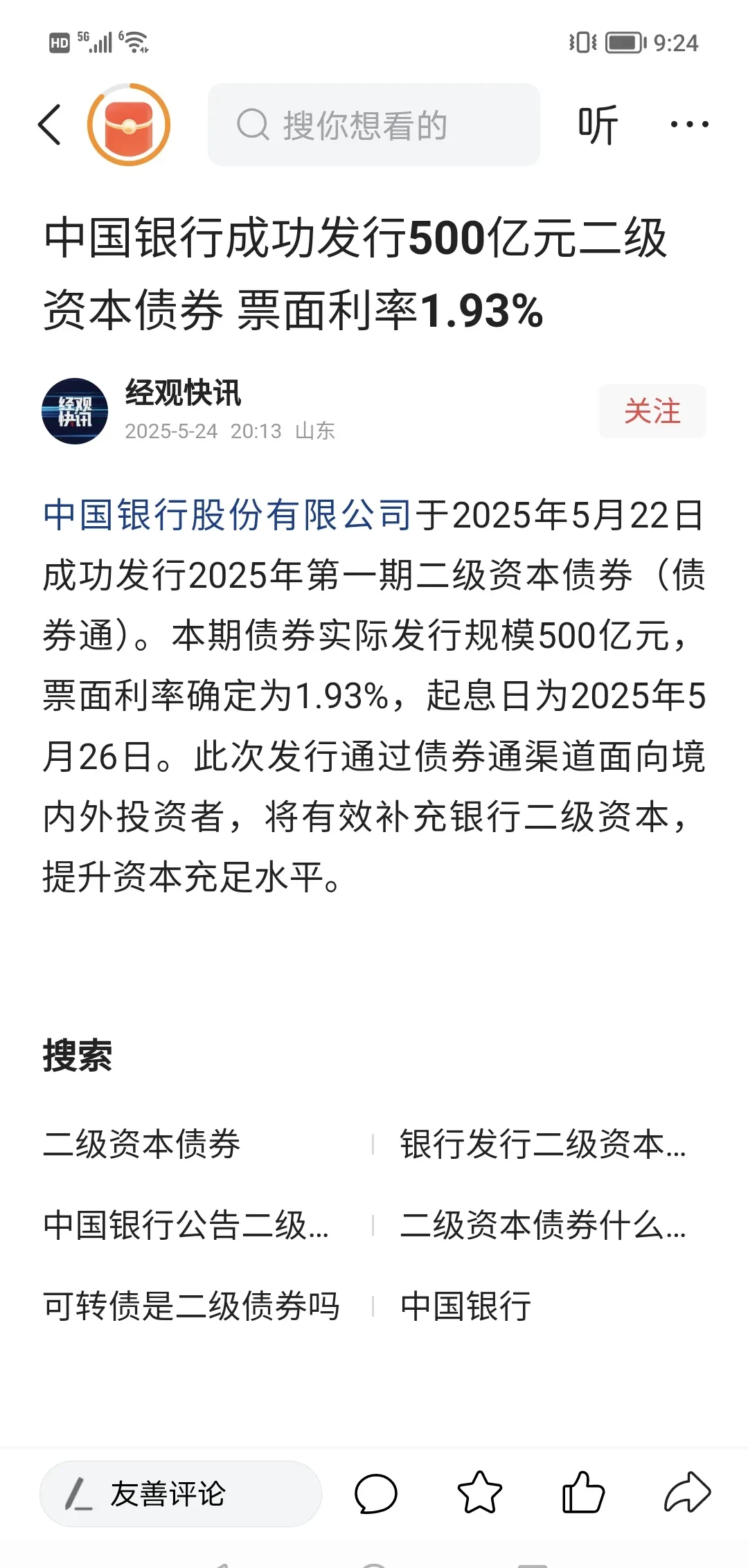Screen dimensions: 748x1568
Task: Open the red envelope rewards icon
Action: click(126, 125)
